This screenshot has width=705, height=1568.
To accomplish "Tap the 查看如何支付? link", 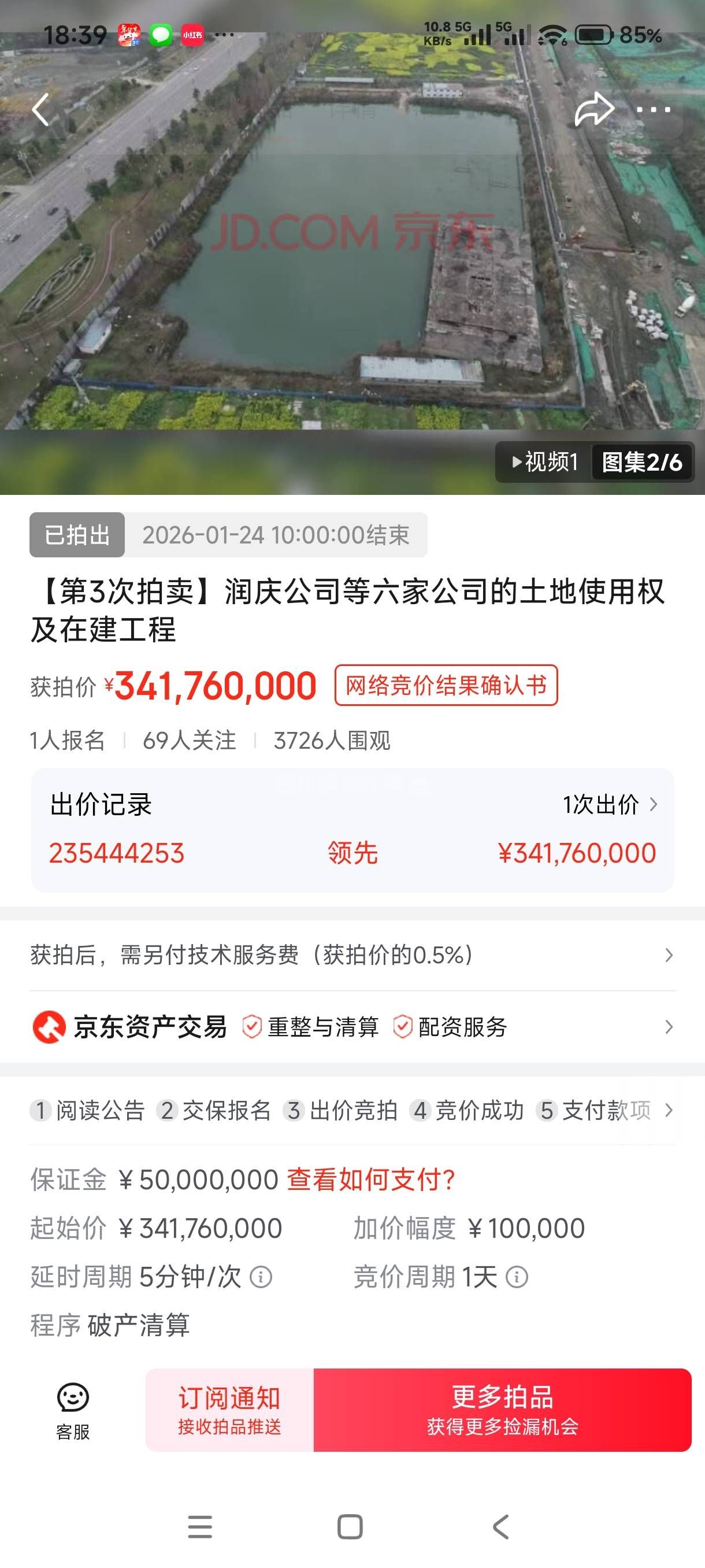I will click(x=371, y=1179).
